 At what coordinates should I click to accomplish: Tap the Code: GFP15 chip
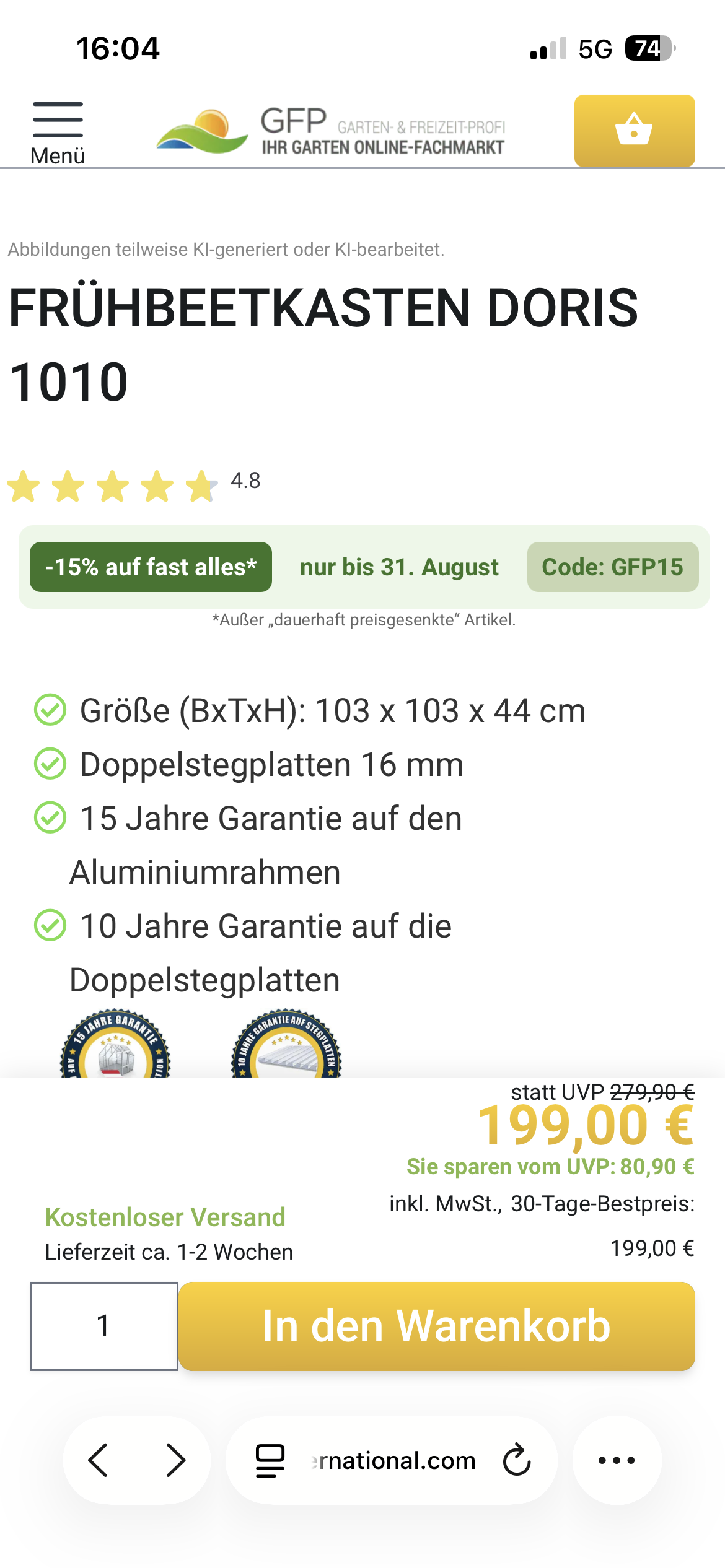(613, 567)
